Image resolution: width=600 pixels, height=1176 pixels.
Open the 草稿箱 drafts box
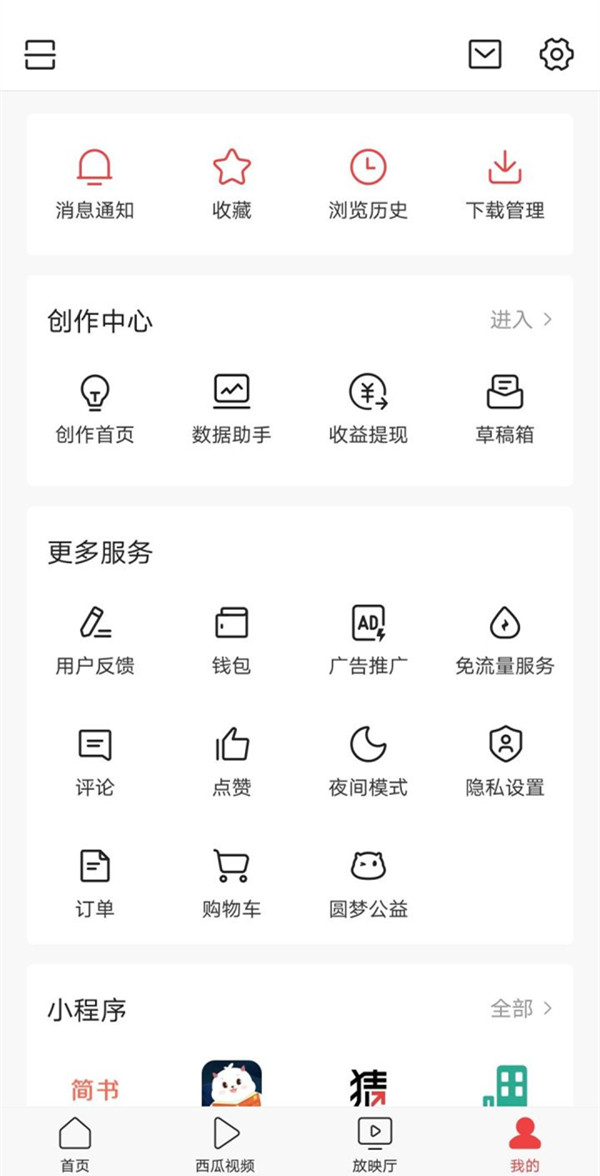(x=505, y=408)
